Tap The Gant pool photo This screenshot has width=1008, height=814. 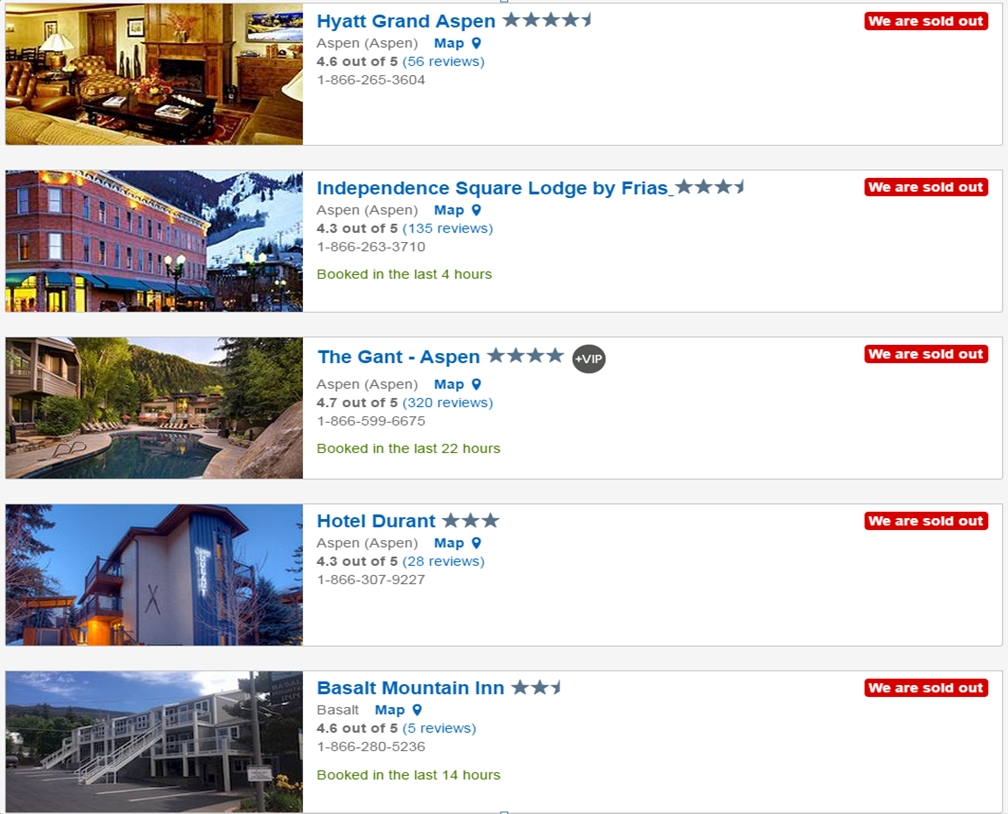154,408
